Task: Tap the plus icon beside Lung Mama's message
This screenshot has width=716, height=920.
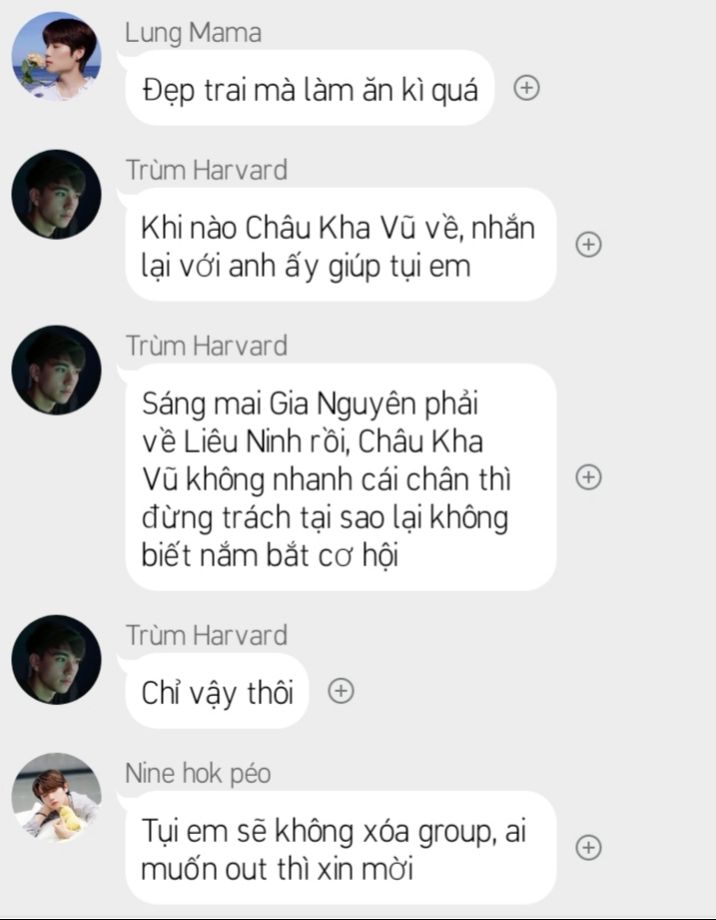Action: (527, 89)
